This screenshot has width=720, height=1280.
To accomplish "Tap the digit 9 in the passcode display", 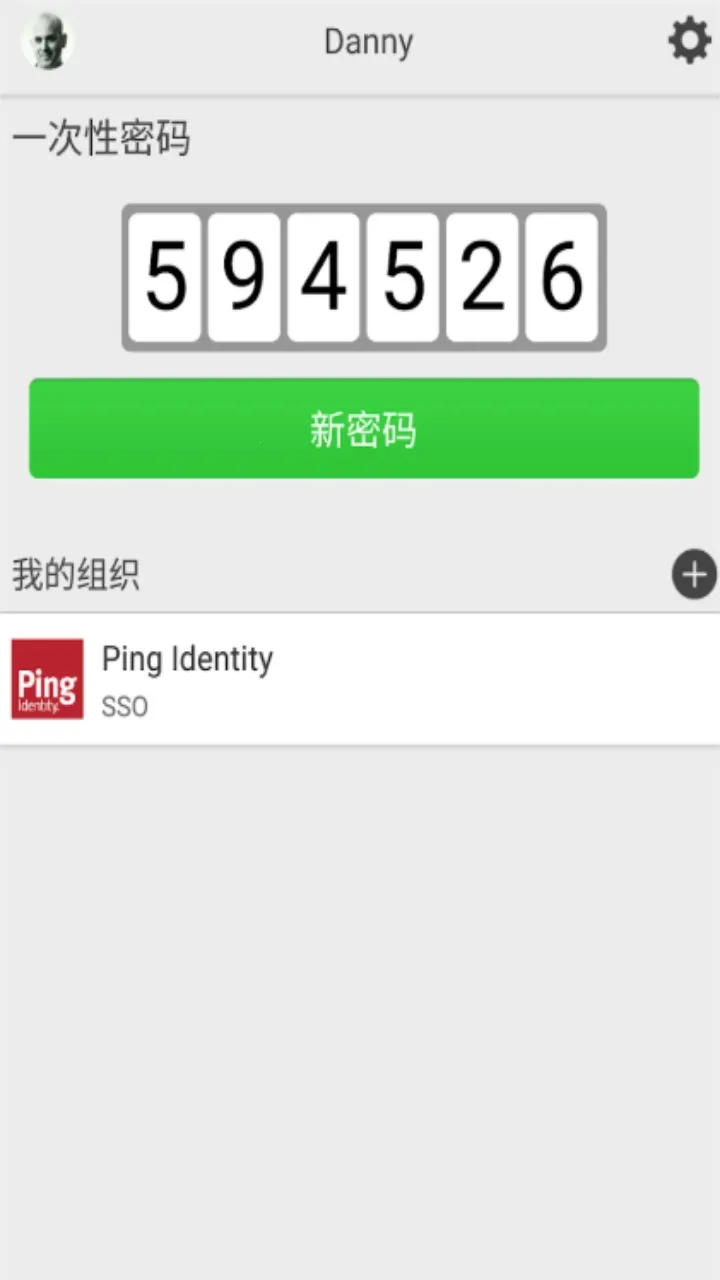I will 244,277.
